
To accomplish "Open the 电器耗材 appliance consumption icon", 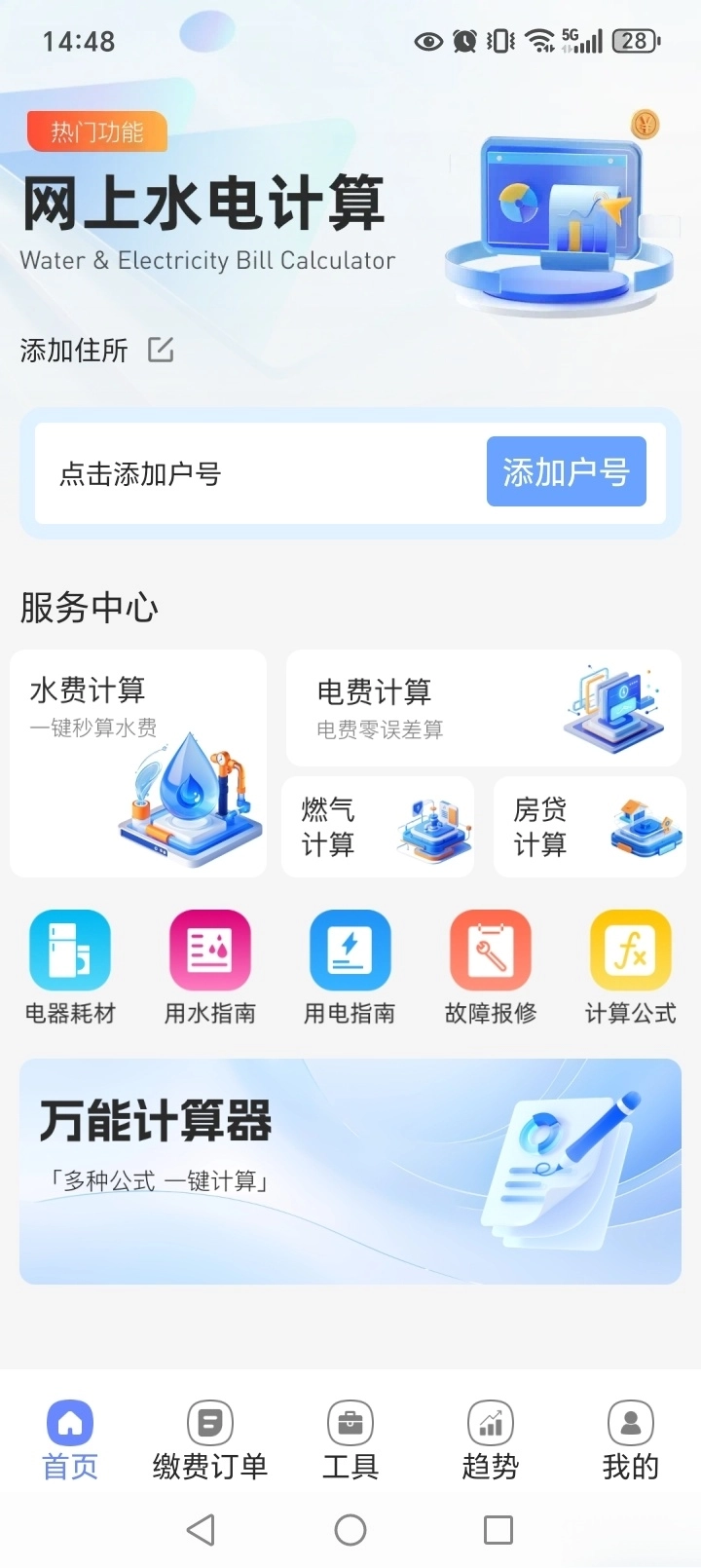I will click(69, 964).
